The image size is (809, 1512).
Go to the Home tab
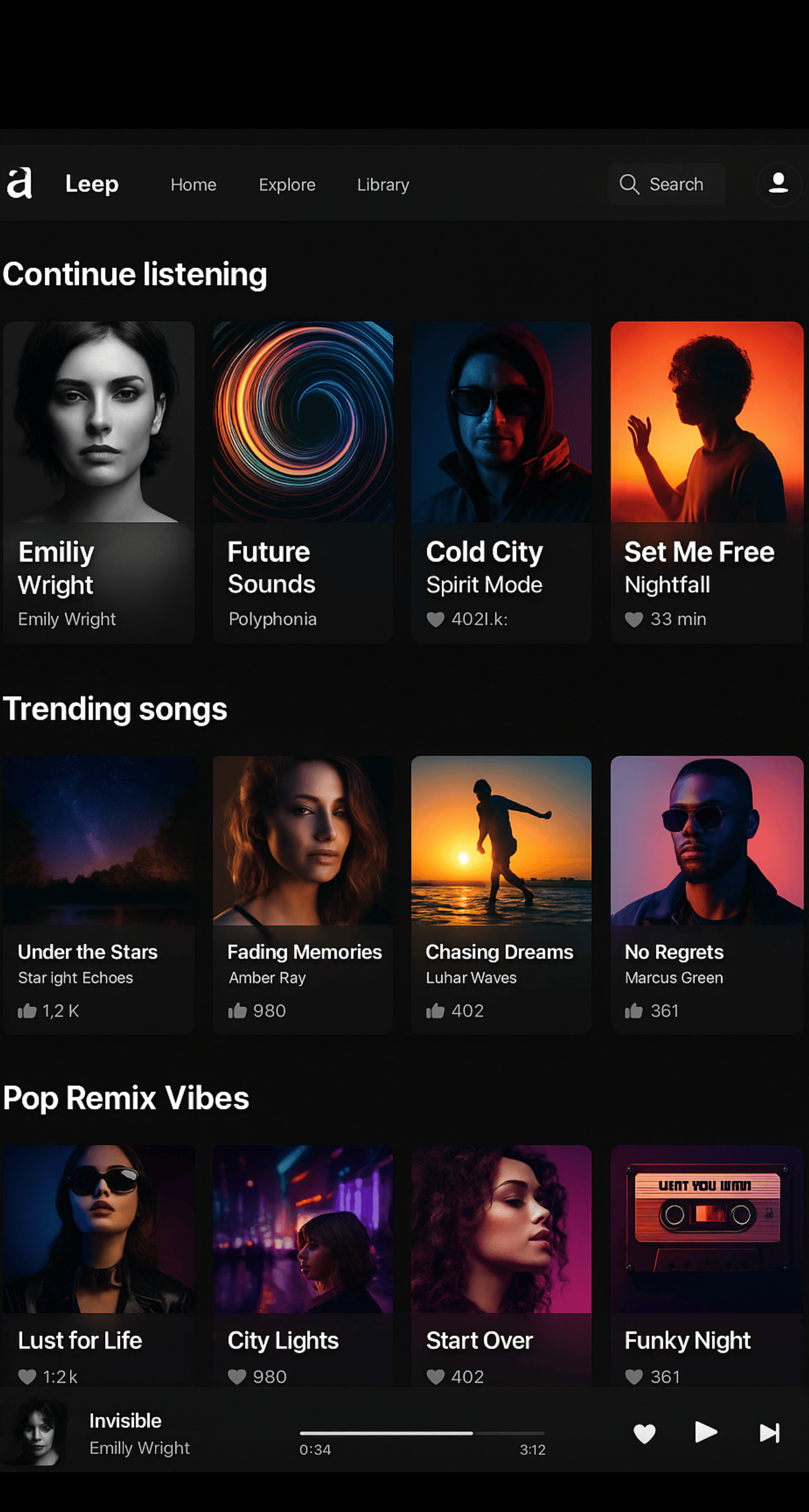pyautogui.click(x=193, y=185)
